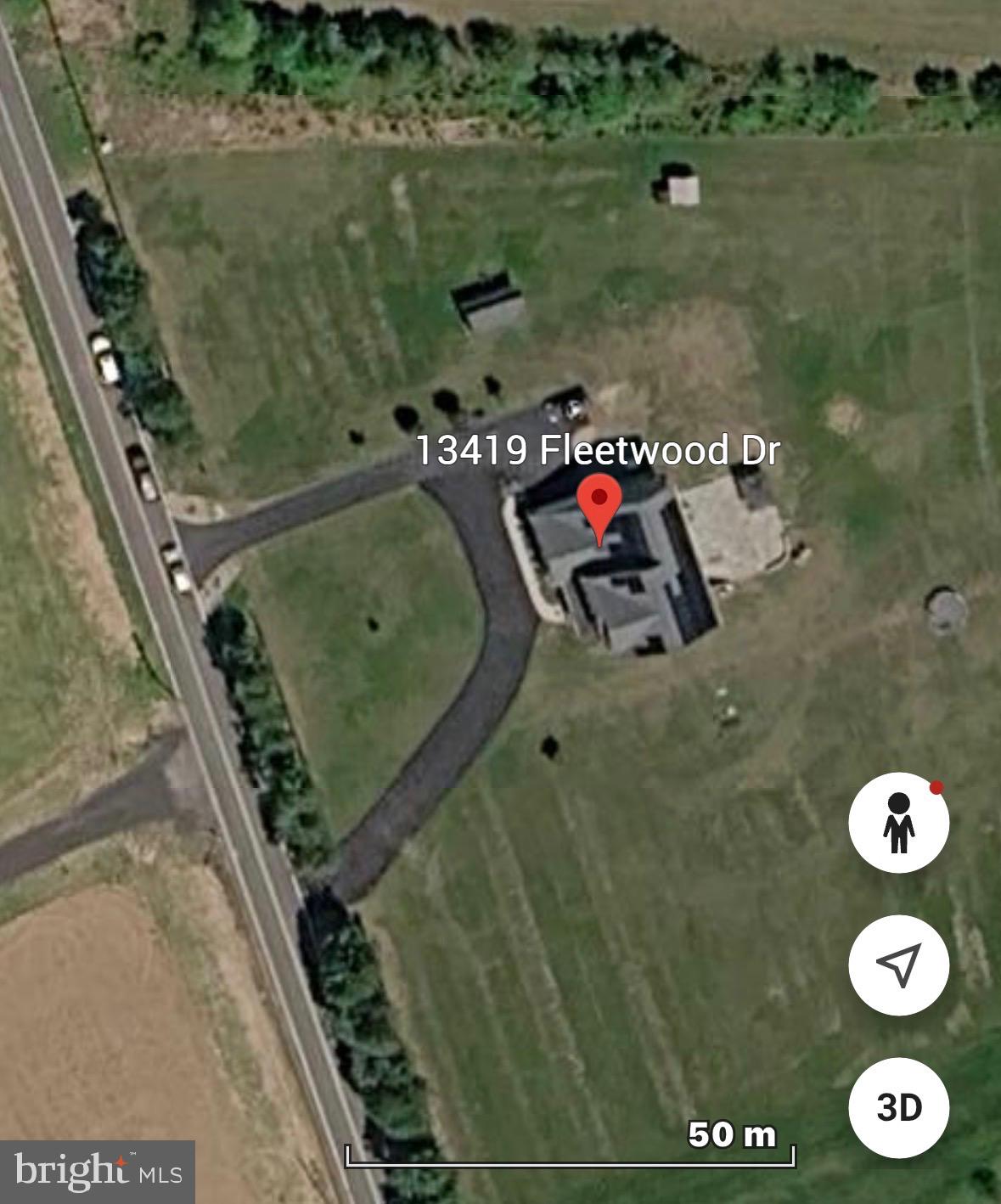The height and width of the screenshot is (1204, 1001).
Task: Click the Bright MLS logo watermark
Action: [93, 1173]
